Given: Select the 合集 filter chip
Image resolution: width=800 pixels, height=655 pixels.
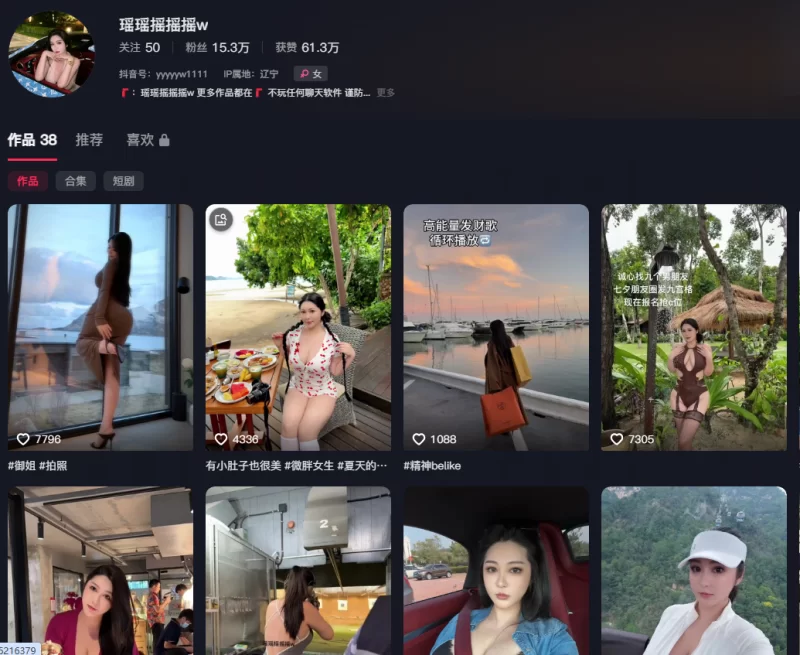Looking at the screenshot, I should point(75,181).
